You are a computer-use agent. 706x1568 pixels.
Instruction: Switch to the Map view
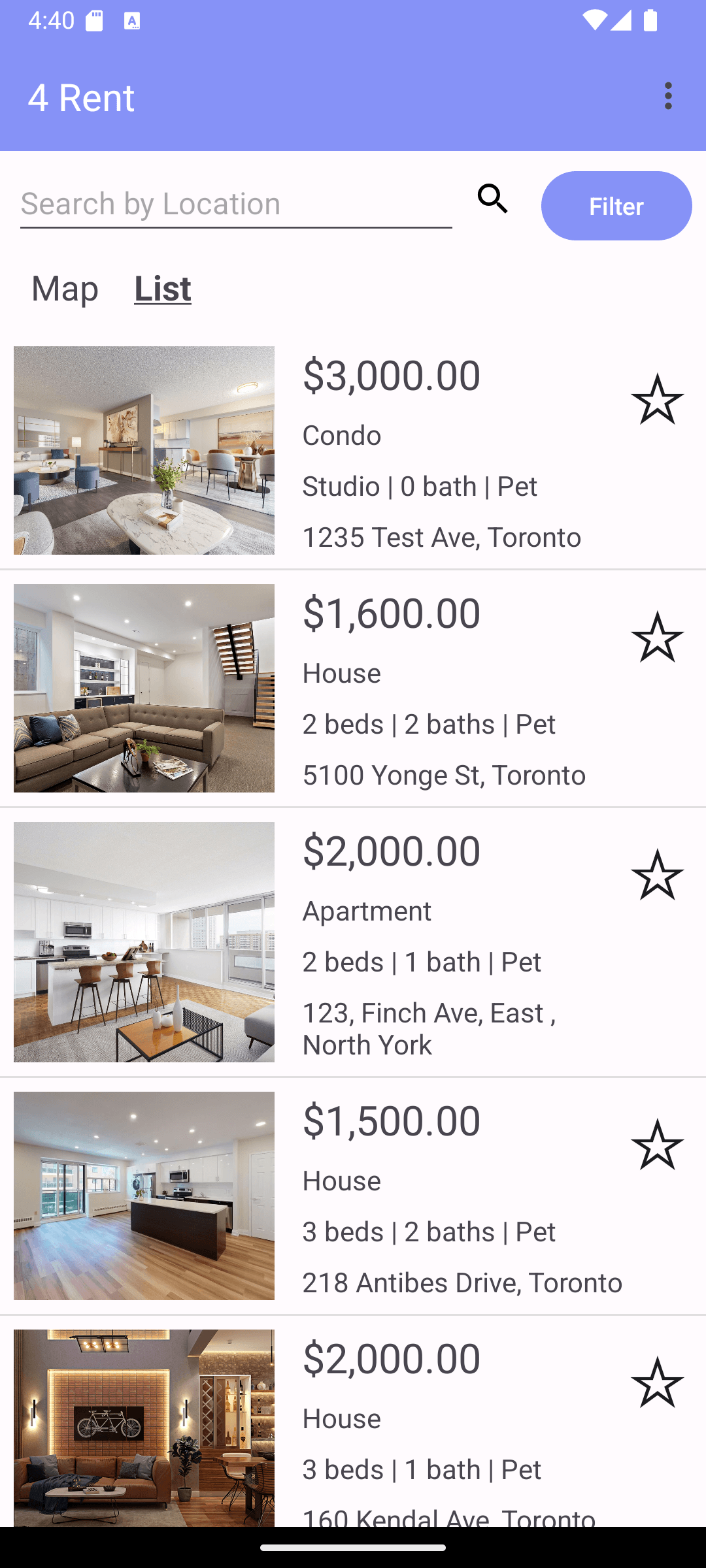tap(65, 288)
